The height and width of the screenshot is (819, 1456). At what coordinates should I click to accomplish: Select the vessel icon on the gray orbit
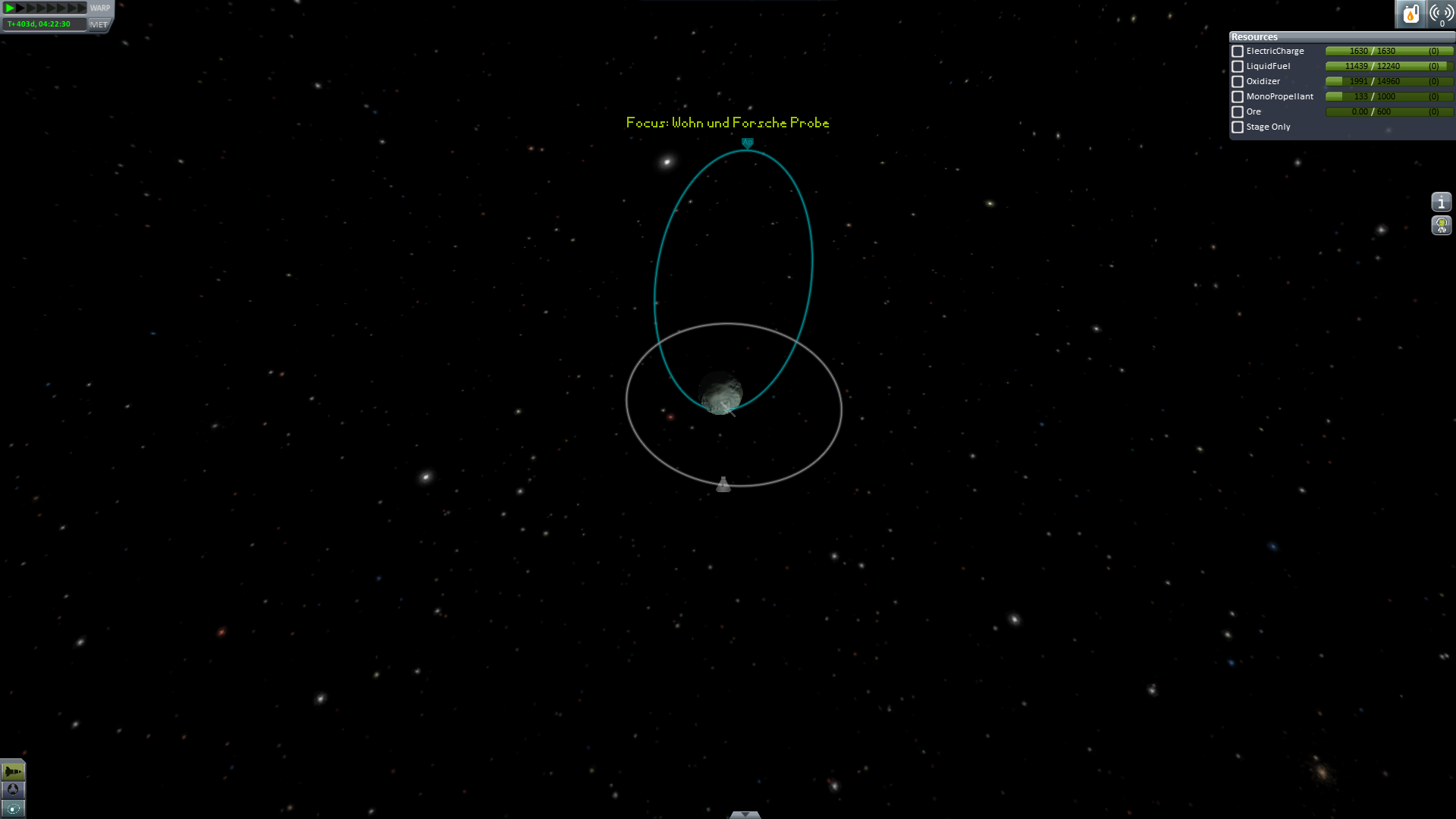pyautogui.click(x=723, y=485)
